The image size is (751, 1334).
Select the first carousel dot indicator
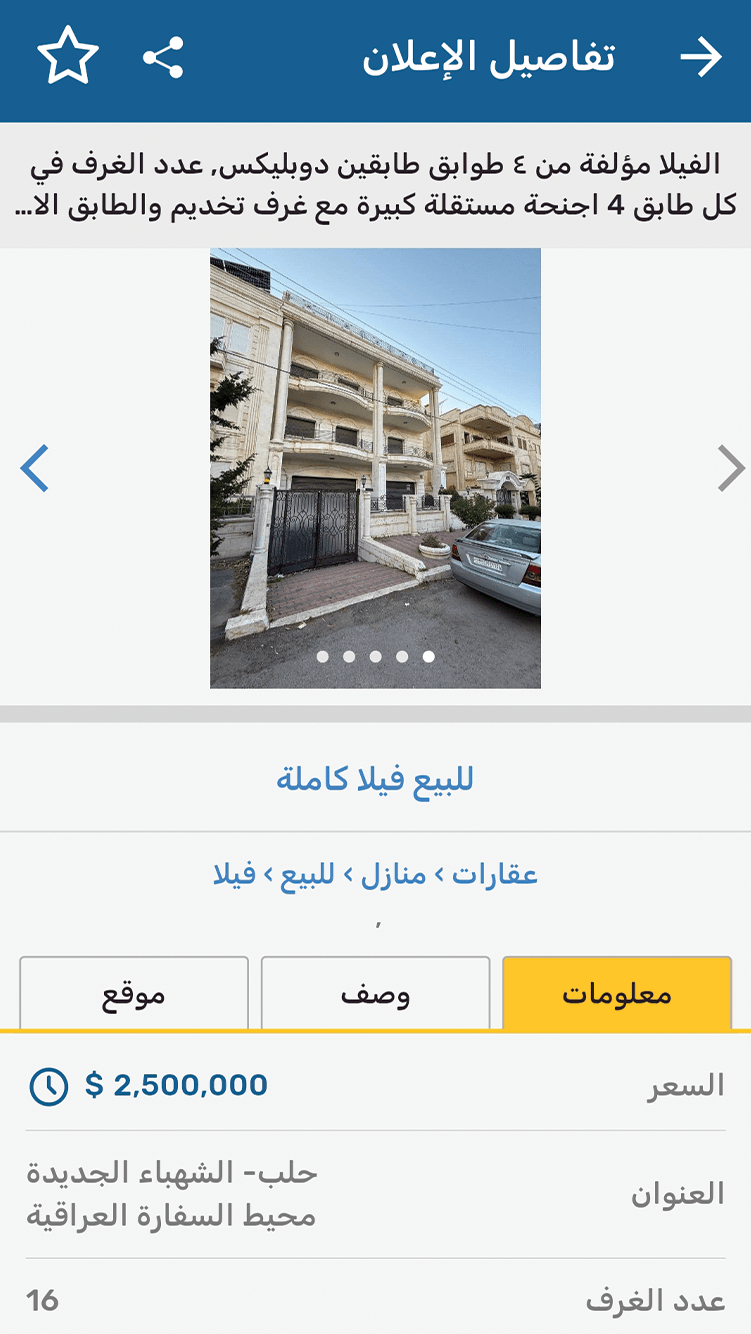tap(322, 656)
